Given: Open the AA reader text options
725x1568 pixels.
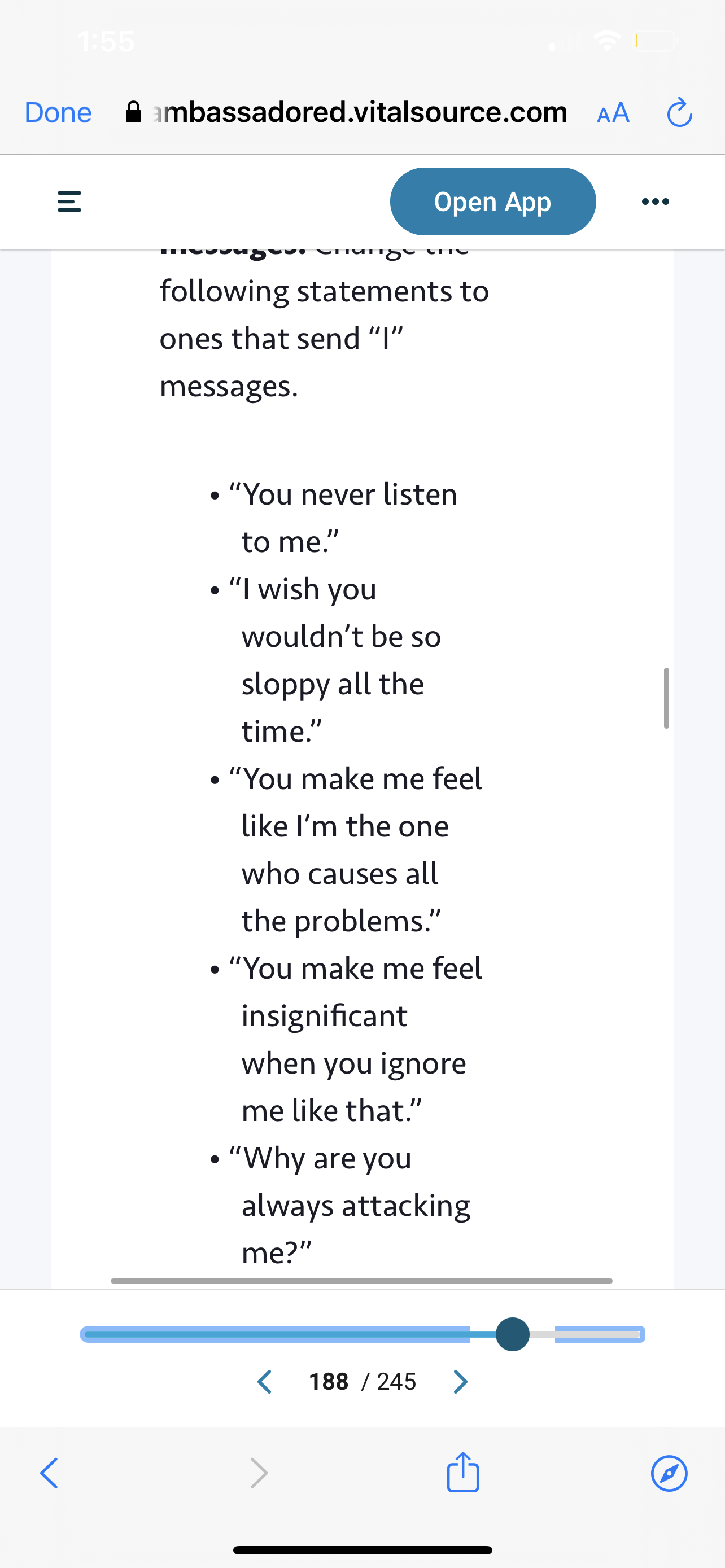Looking at the screenshot, I should click(x=613, y=113).
